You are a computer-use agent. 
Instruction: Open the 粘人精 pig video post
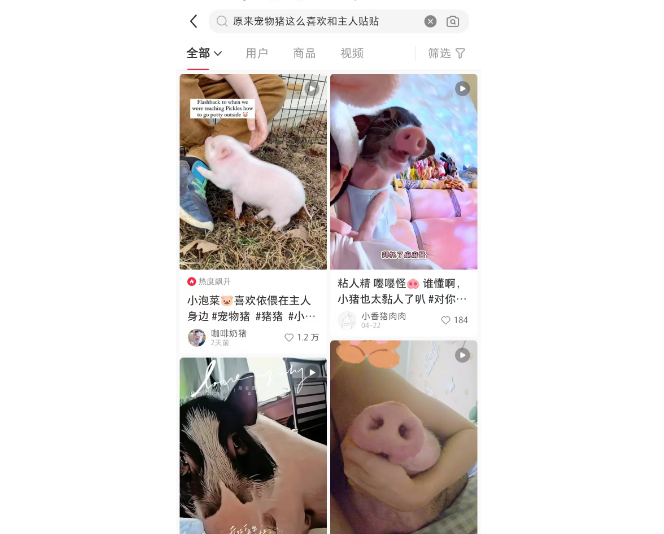click(403, 172)
